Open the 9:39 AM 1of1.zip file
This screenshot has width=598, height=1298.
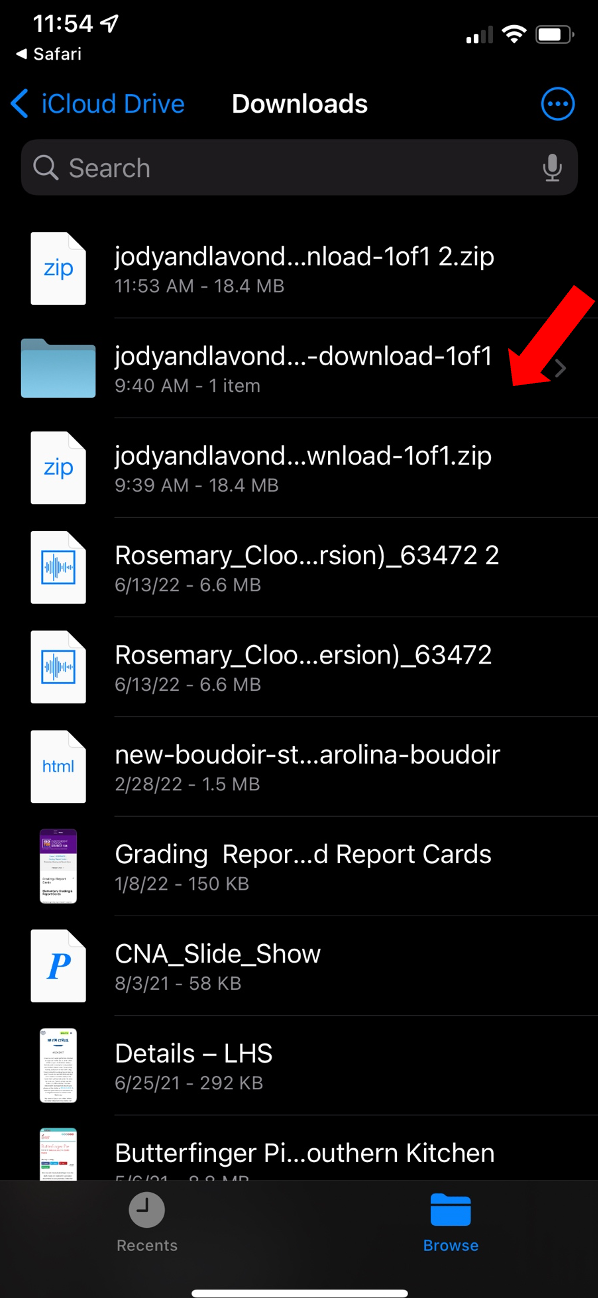299,468
